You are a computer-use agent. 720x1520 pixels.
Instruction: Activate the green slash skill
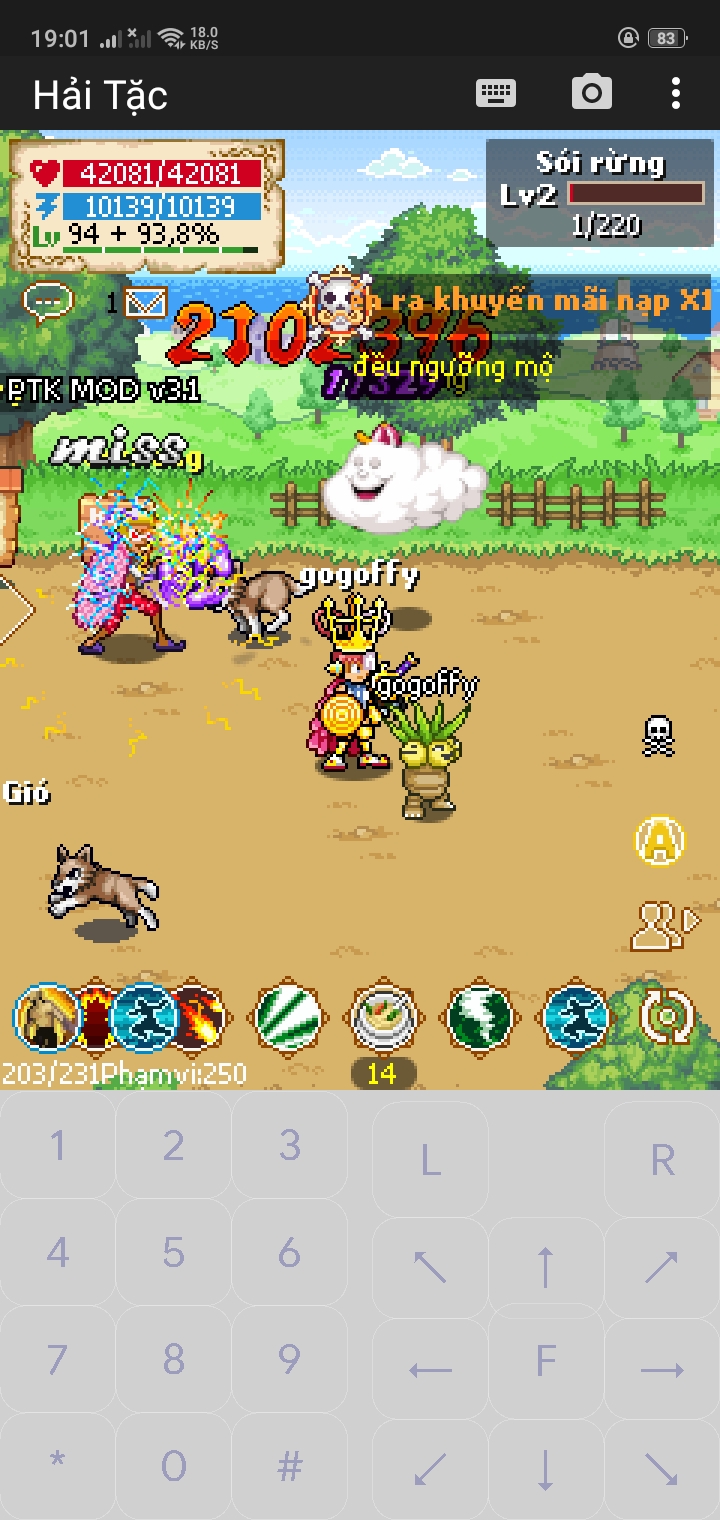pos(289,1019)
